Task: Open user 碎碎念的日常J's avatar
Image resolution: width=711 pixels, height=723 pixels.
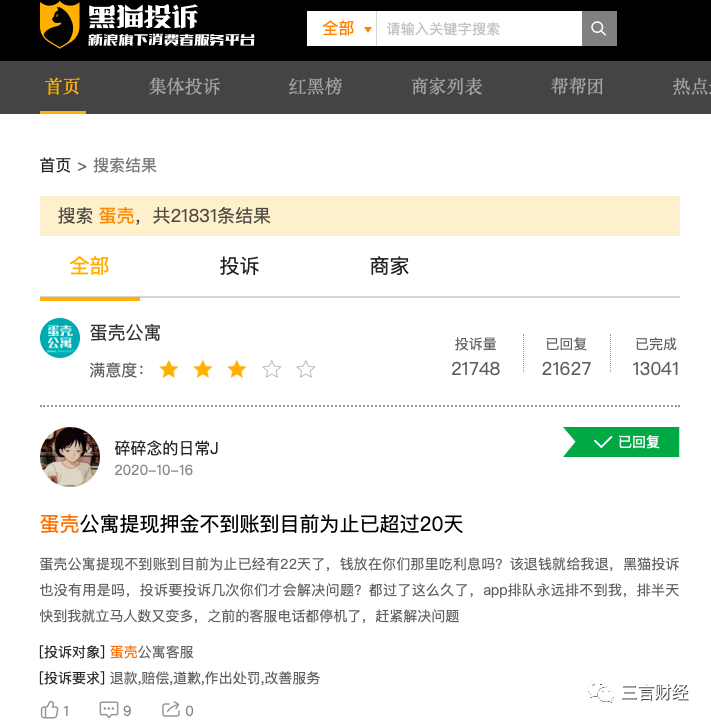Action: click(69, 457)
